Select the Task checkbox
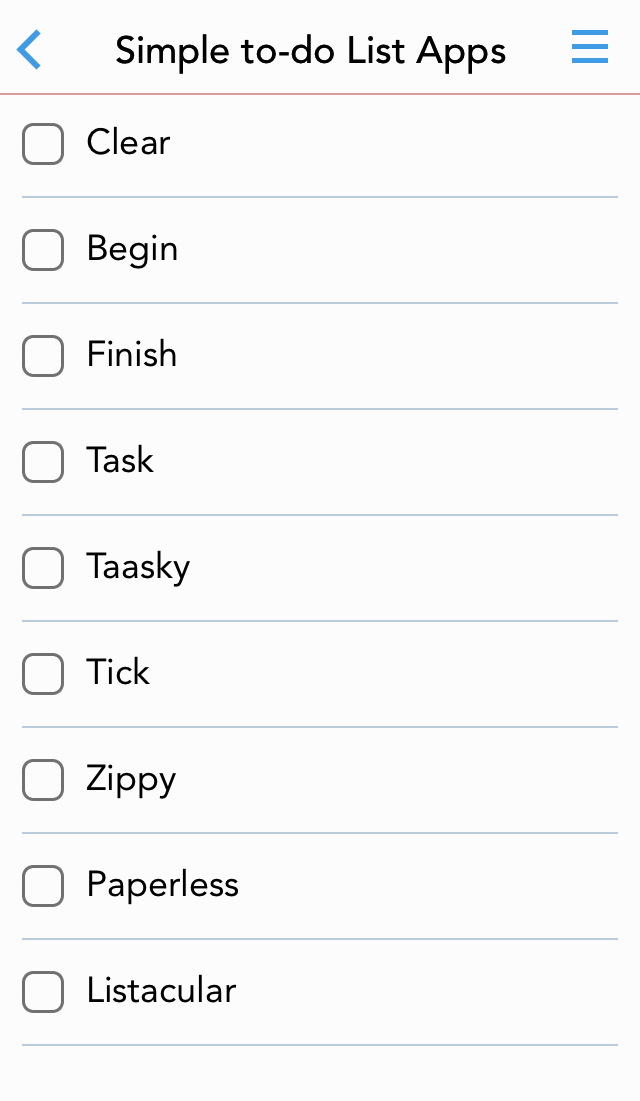Viewport: 640px width, 1101px height. tap(43, 462)
